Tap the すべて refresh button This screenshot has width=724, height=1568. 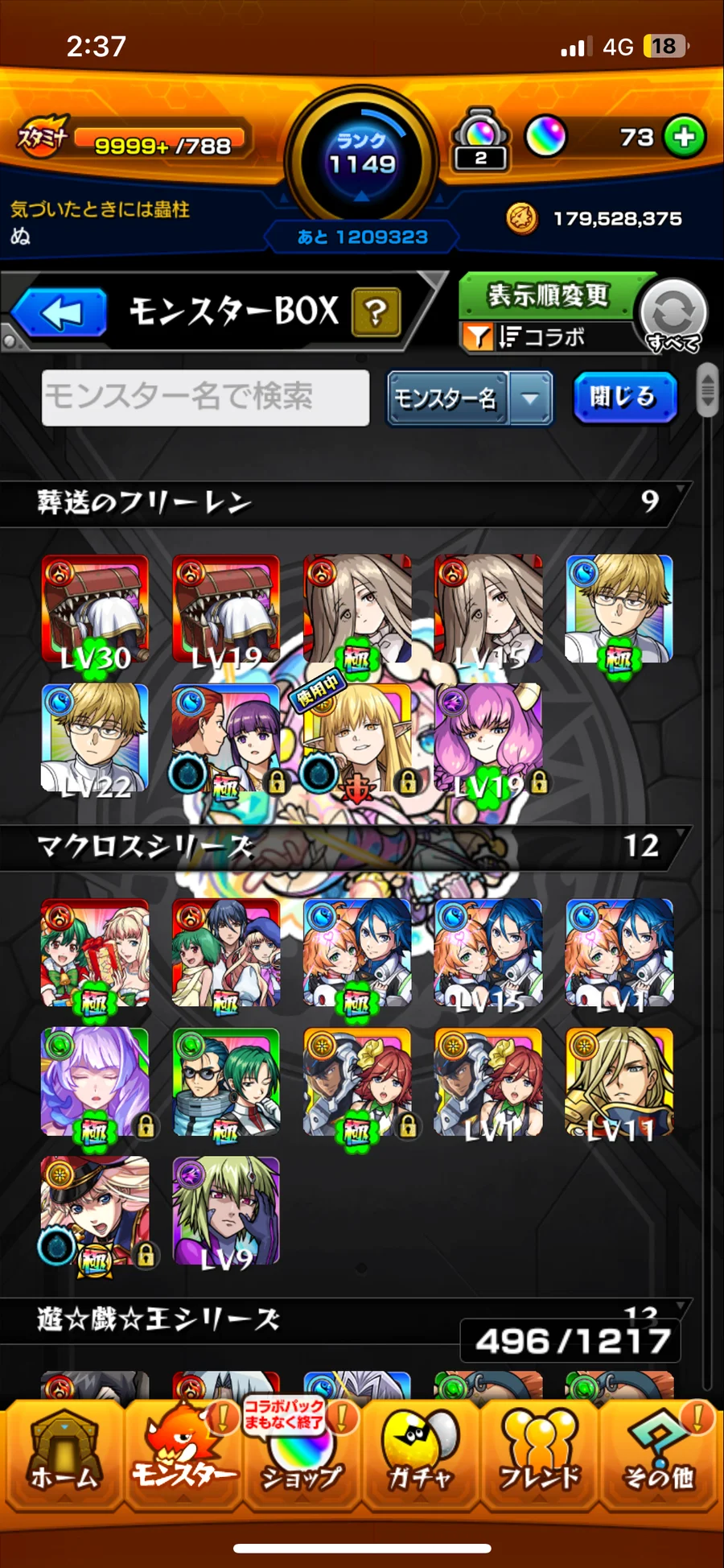click(673, 315)
